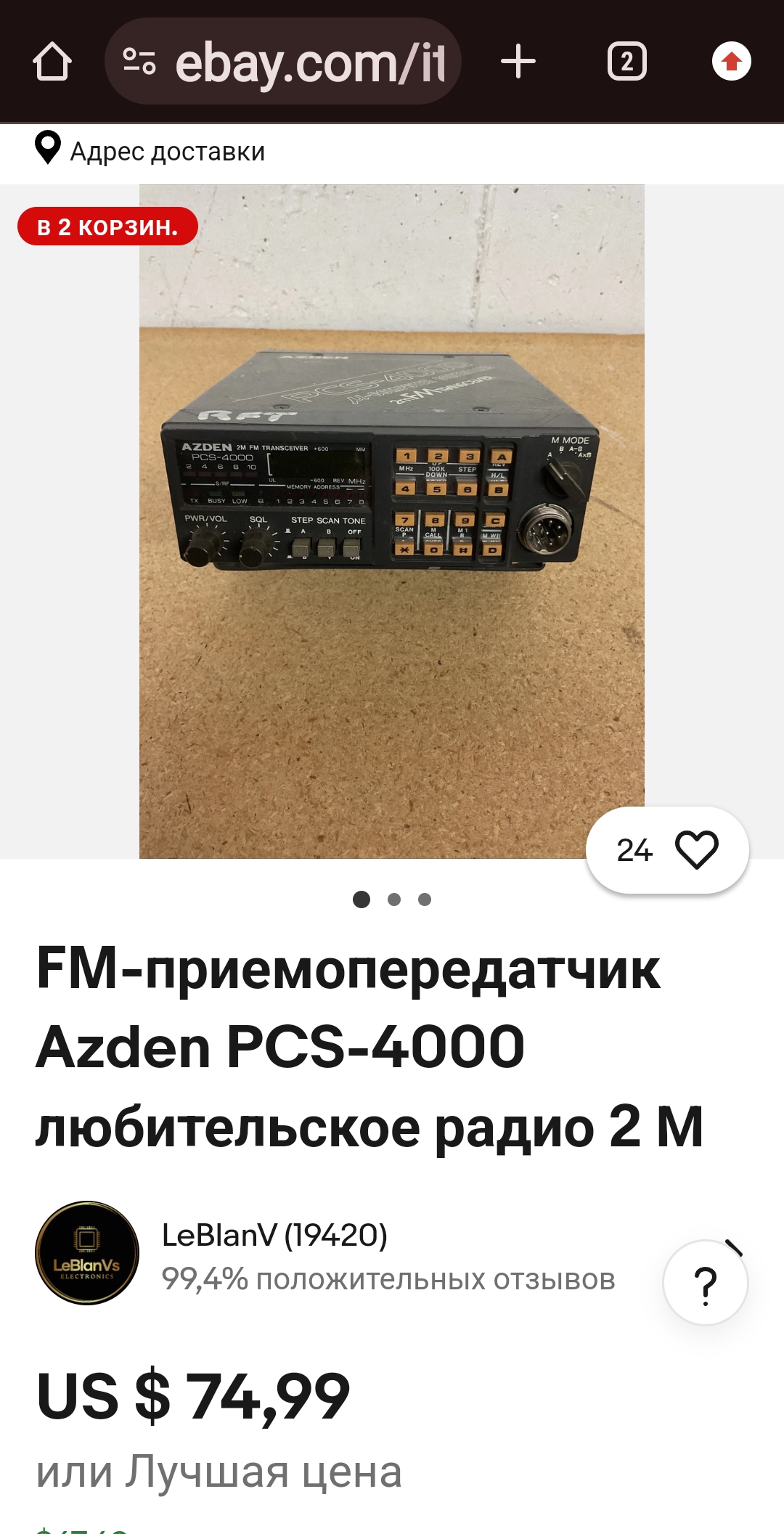Open a new browser tab
Screen dimensions: 784x1534
[x=518, y=62]
